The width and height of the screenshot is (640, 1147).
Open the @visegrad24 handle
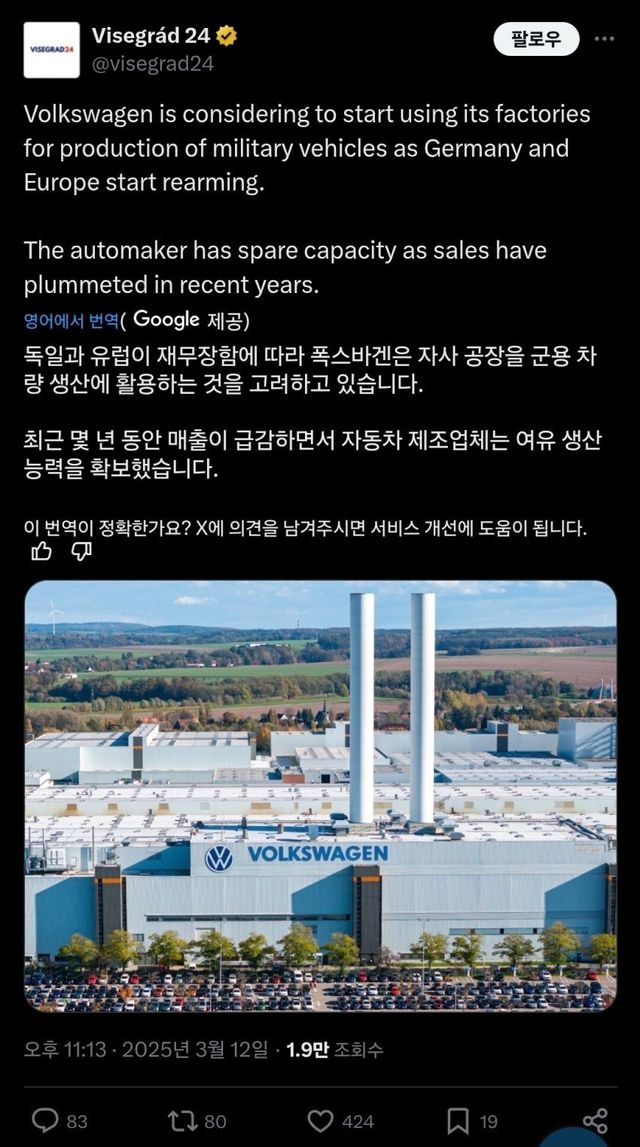pos(153,64)
